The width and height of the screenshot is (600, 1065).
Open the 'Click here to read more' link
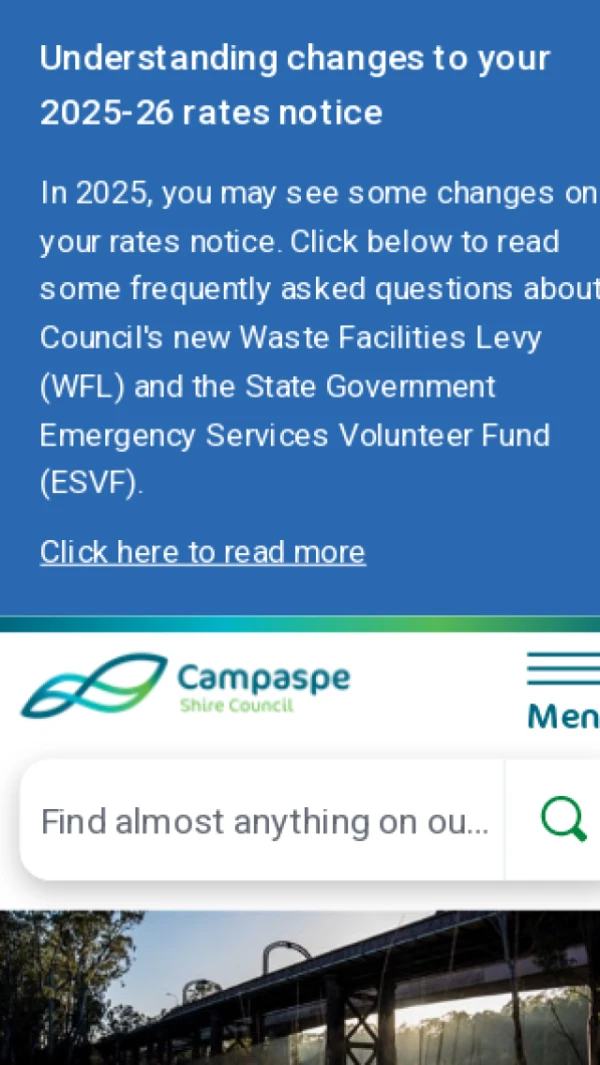click(202, 552)
